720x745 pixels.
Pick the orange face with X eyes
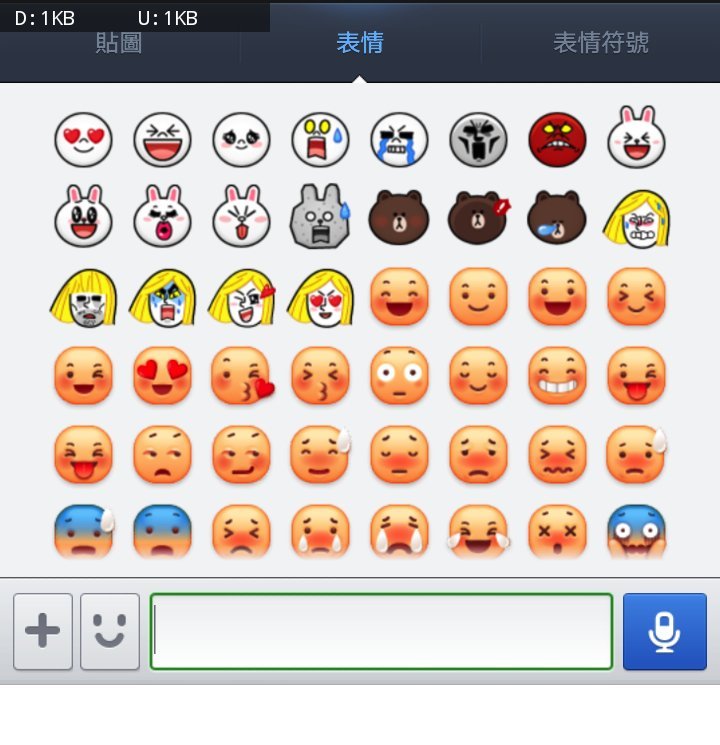point(557,532)
